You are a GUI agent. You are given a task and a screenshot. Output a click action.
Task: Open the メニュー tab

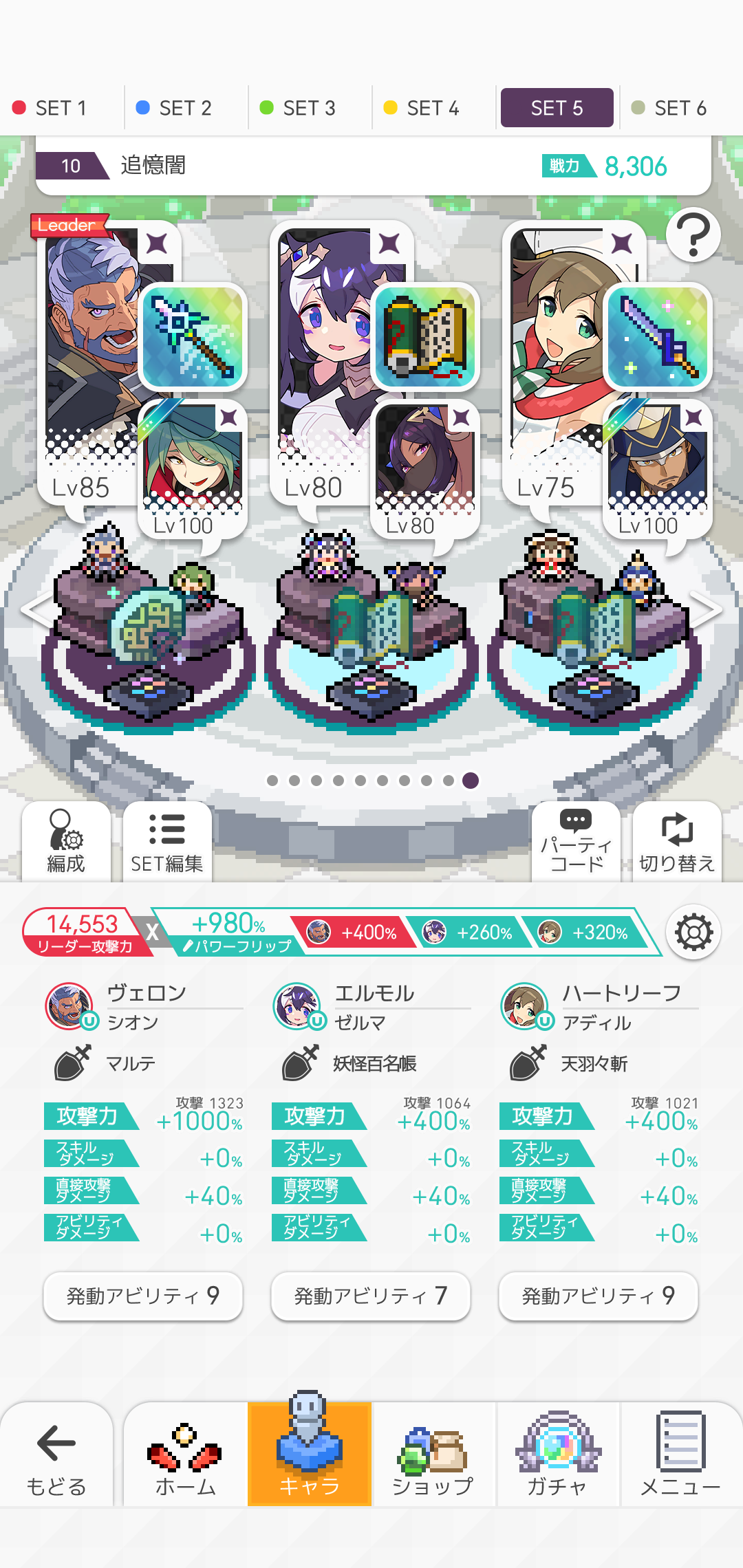680,1456
